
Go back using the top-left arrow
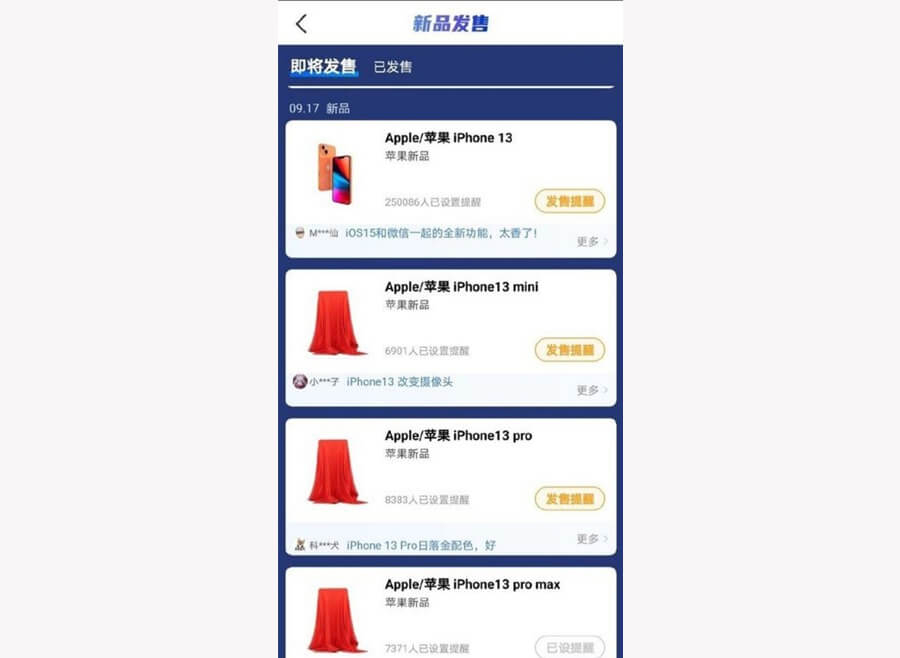click(302, 24)
